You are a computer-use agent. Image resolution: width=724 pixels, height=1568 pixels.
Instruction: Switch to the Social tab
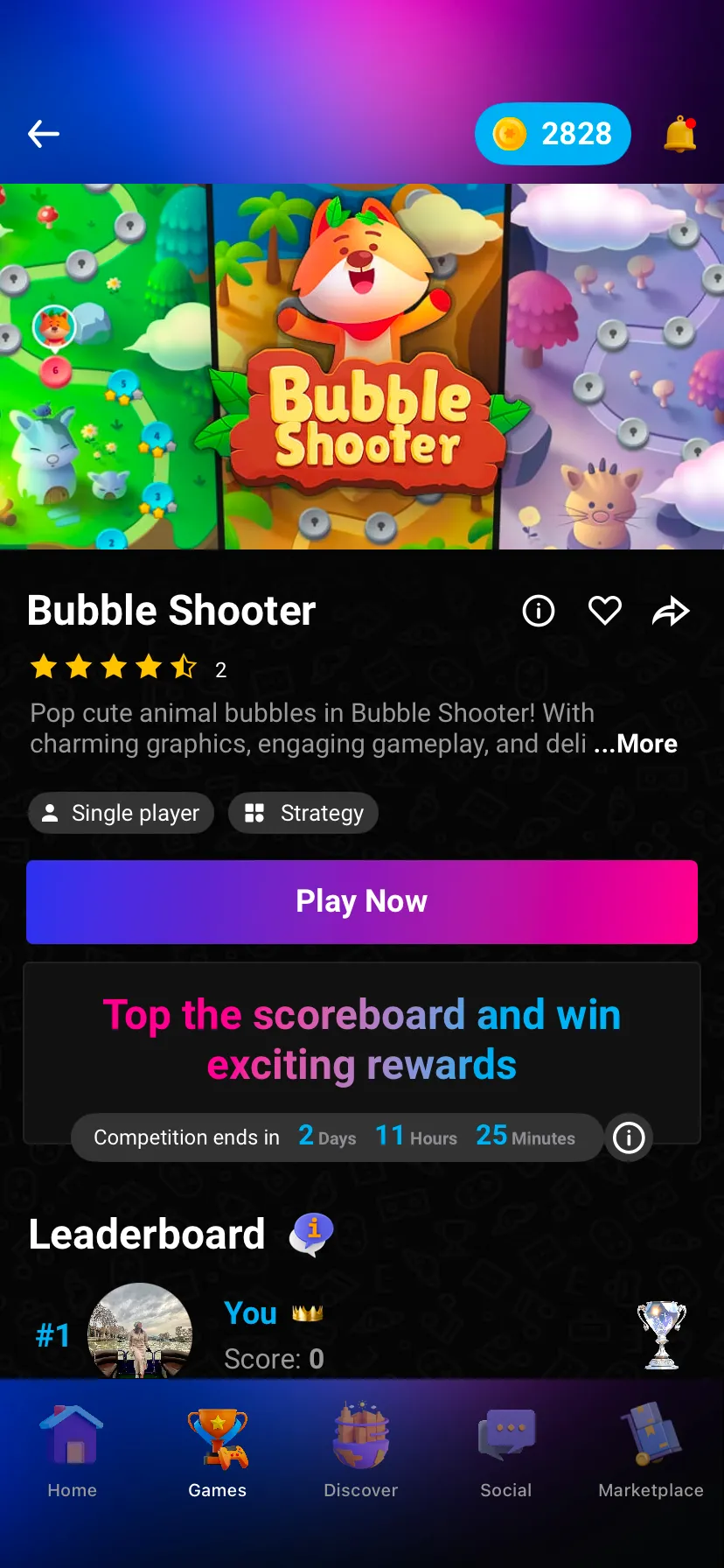[x=506, y=1451]
